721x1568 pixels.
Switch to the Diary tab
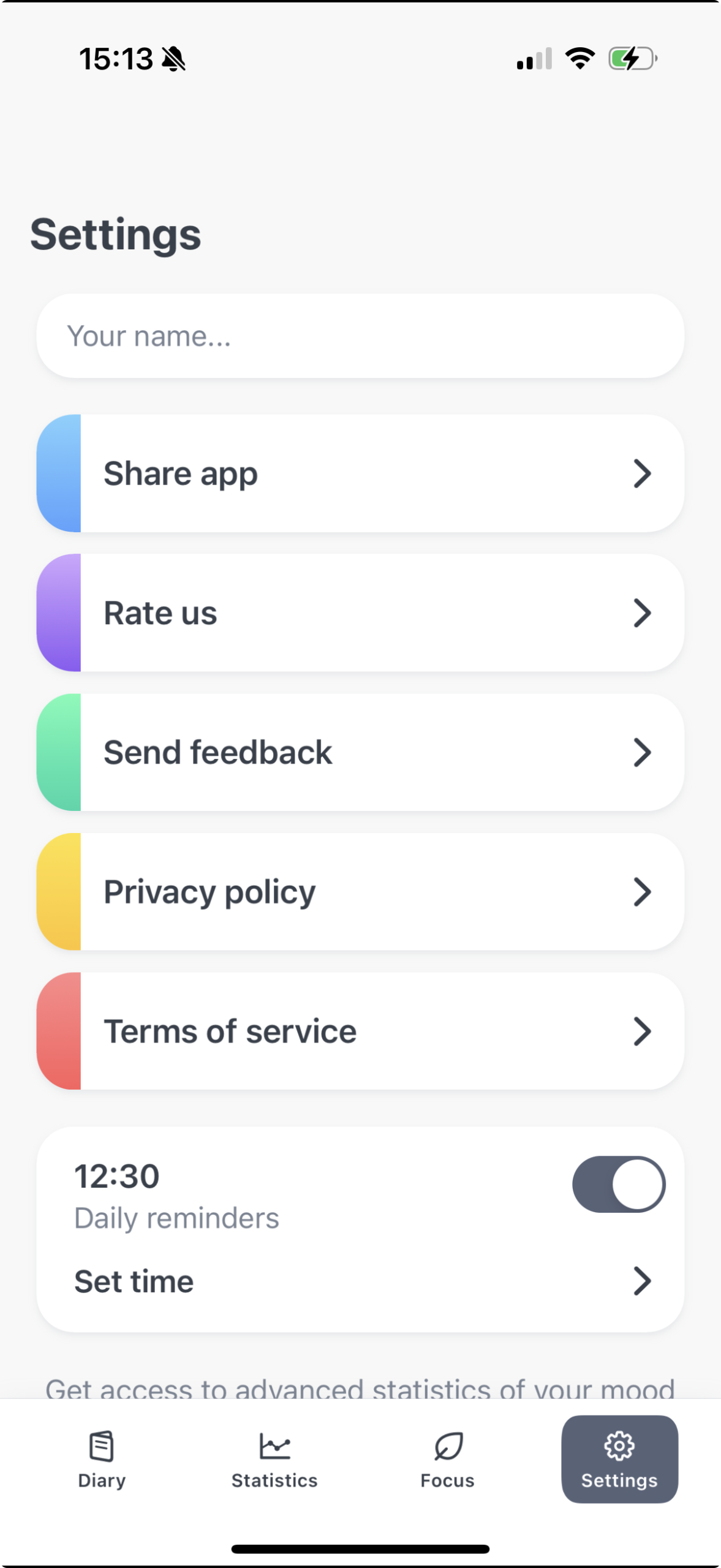tap(102, 1460)
